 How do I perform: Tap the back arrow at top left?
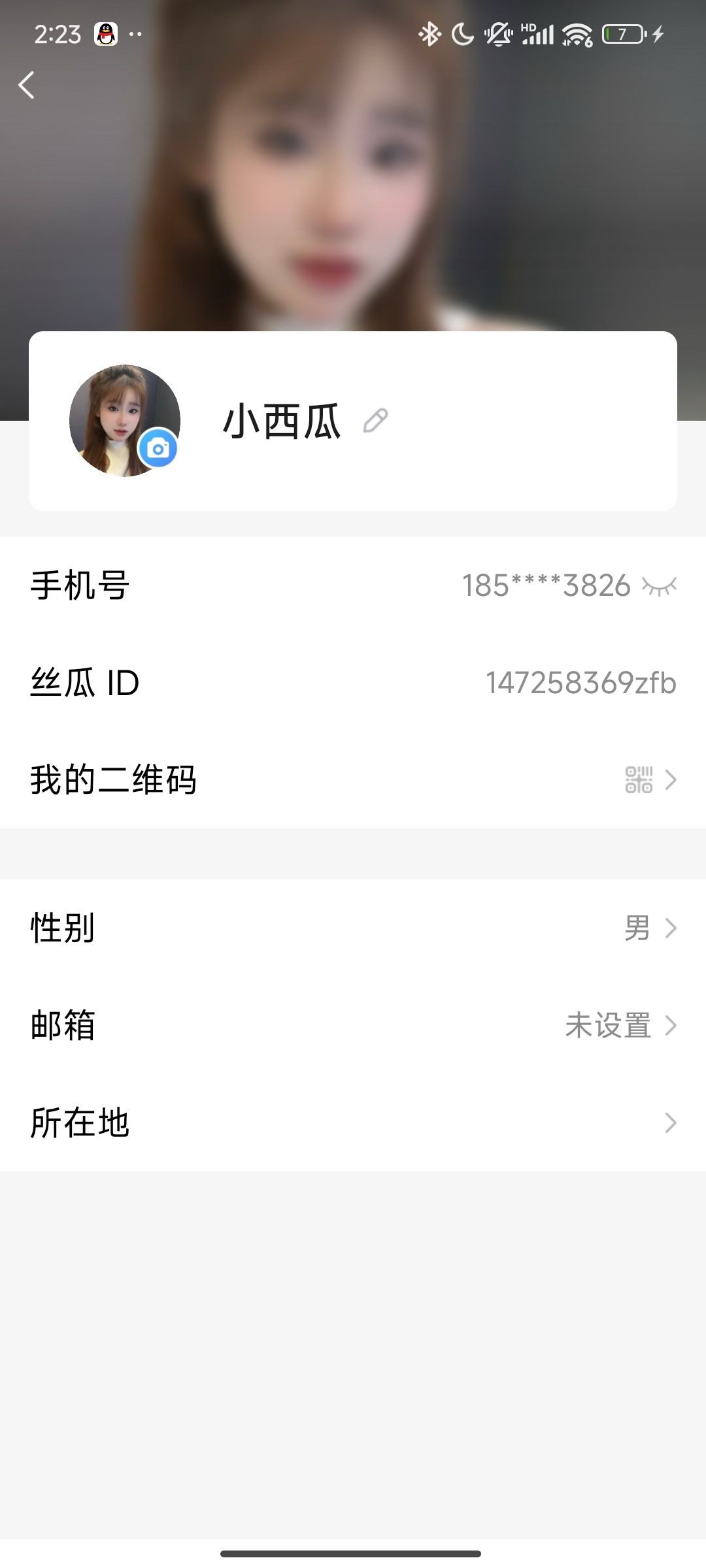tap(27, 85)
